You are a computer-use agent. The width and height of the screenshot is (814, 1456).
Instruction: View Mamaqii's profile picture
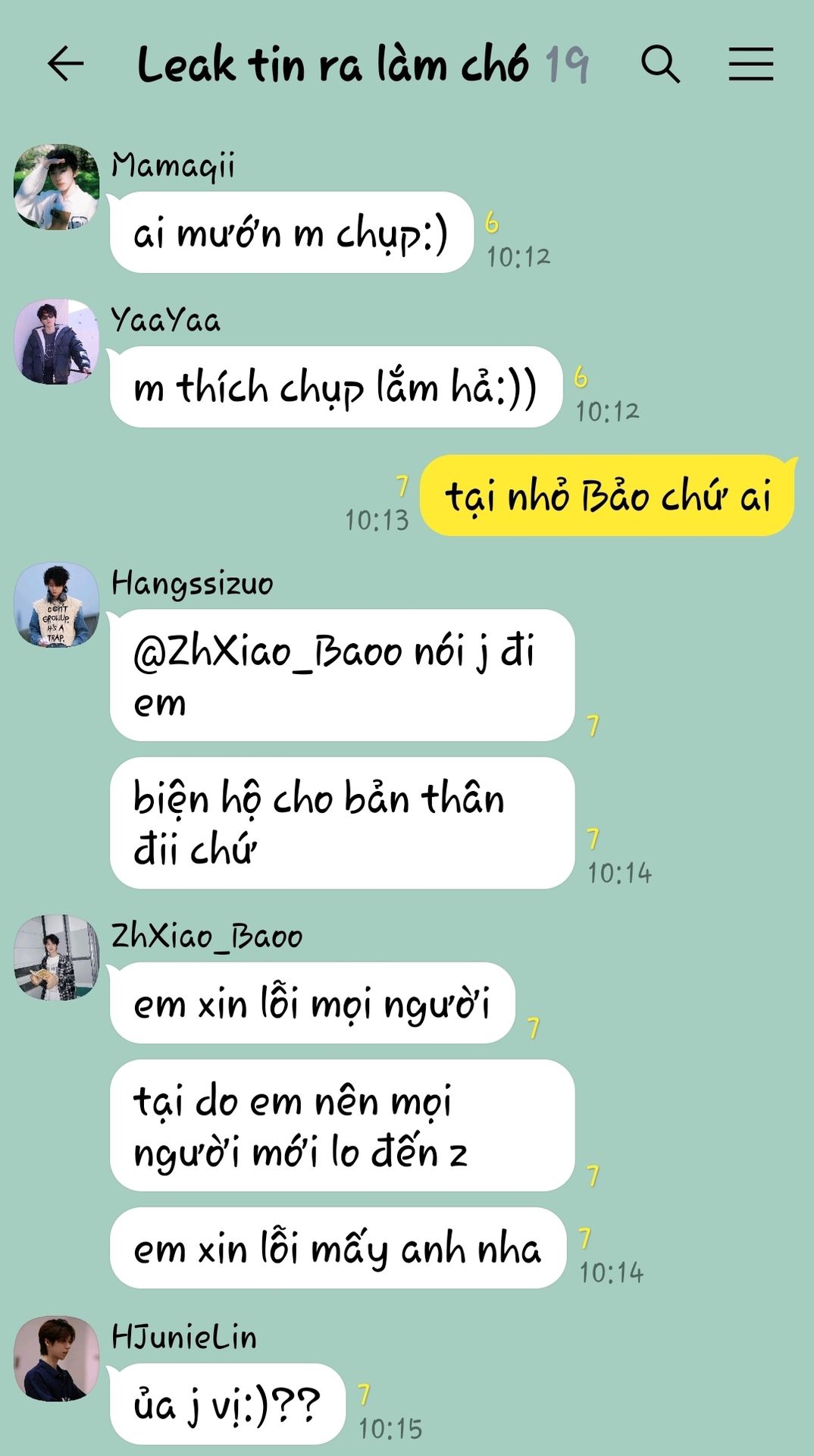pos(57,187)
